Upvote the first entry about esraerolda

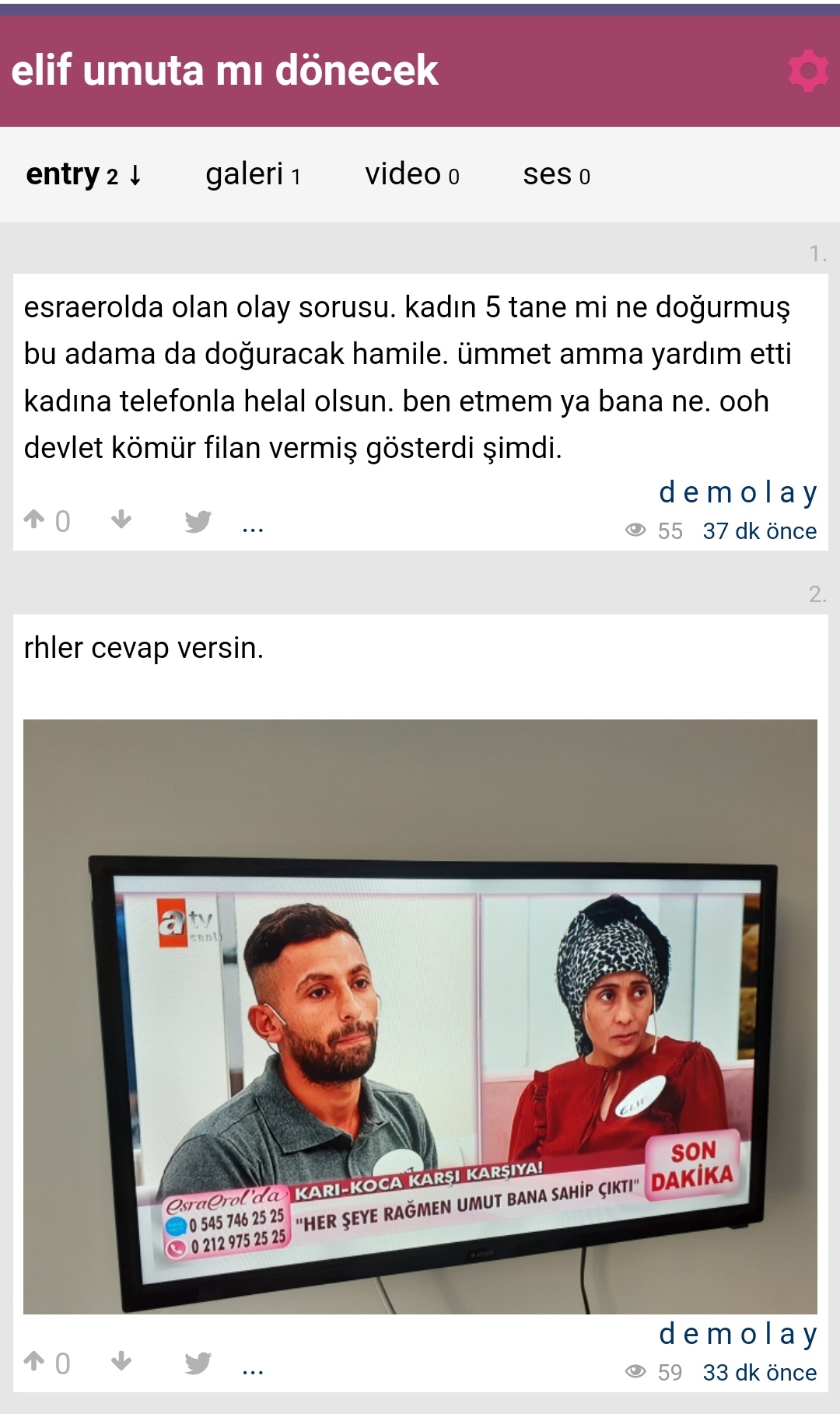click(x=34, y=520)
